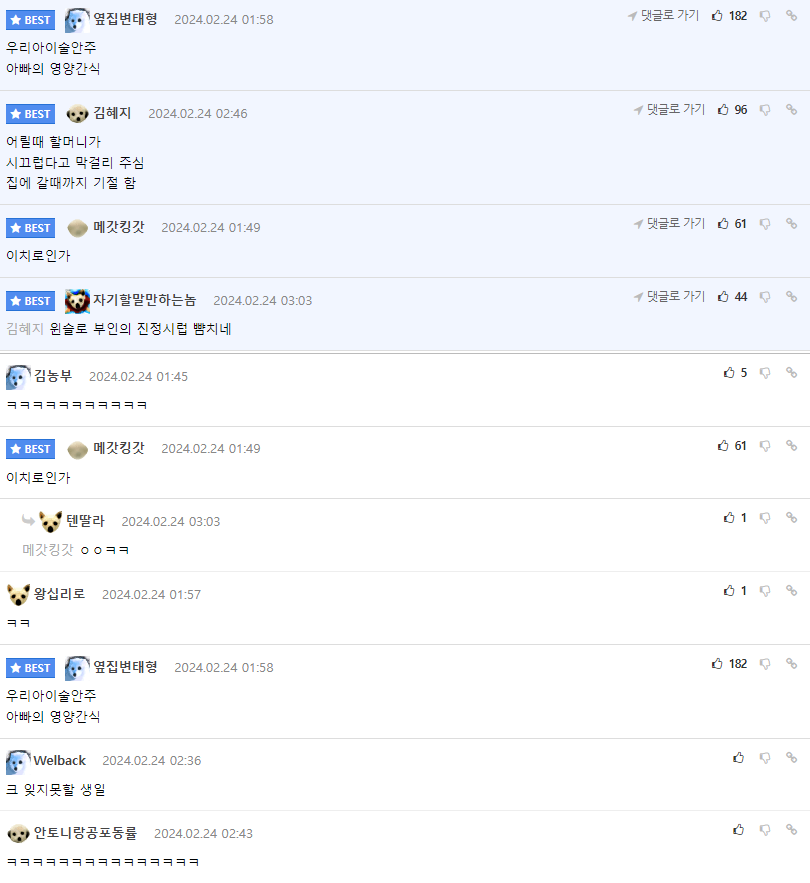Dislike Welback's comment
This screenshot has width=810, height=883.
tap(765, 758)
